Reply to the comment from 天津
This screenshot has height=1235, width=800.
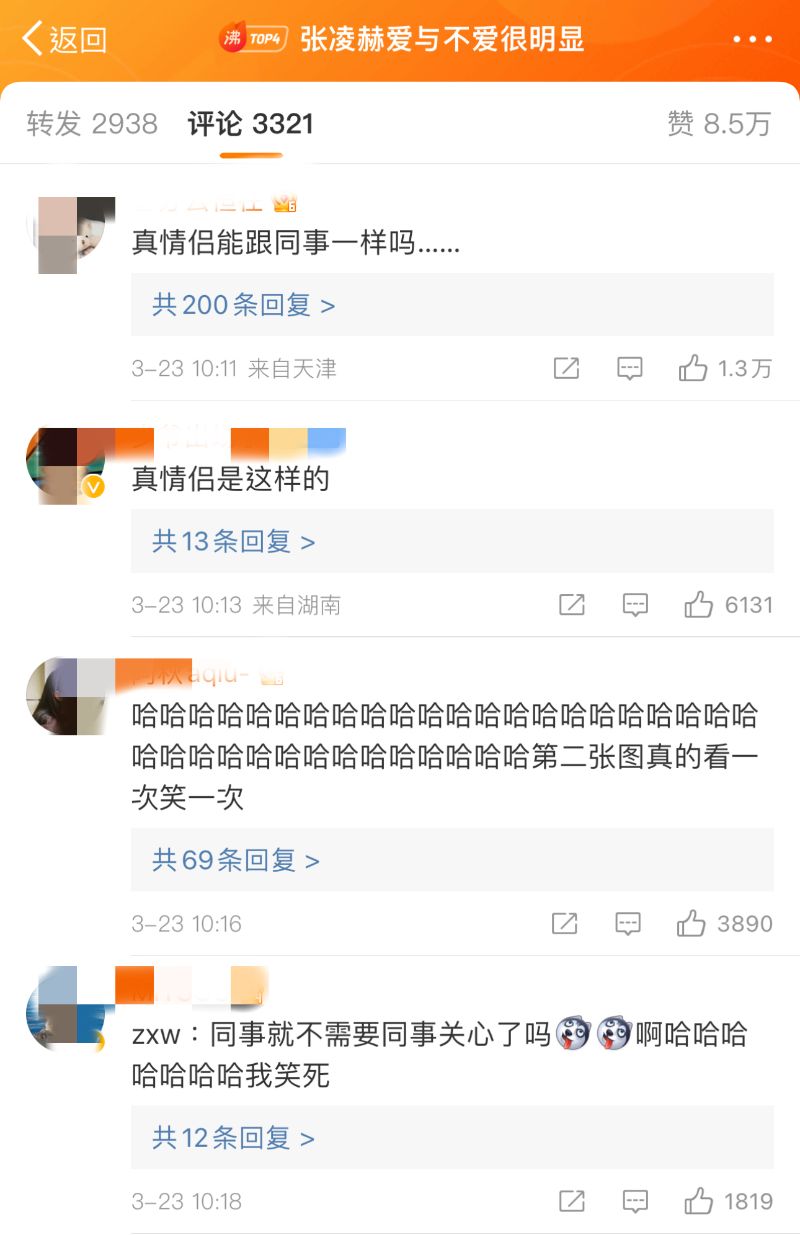coord(629,369)
